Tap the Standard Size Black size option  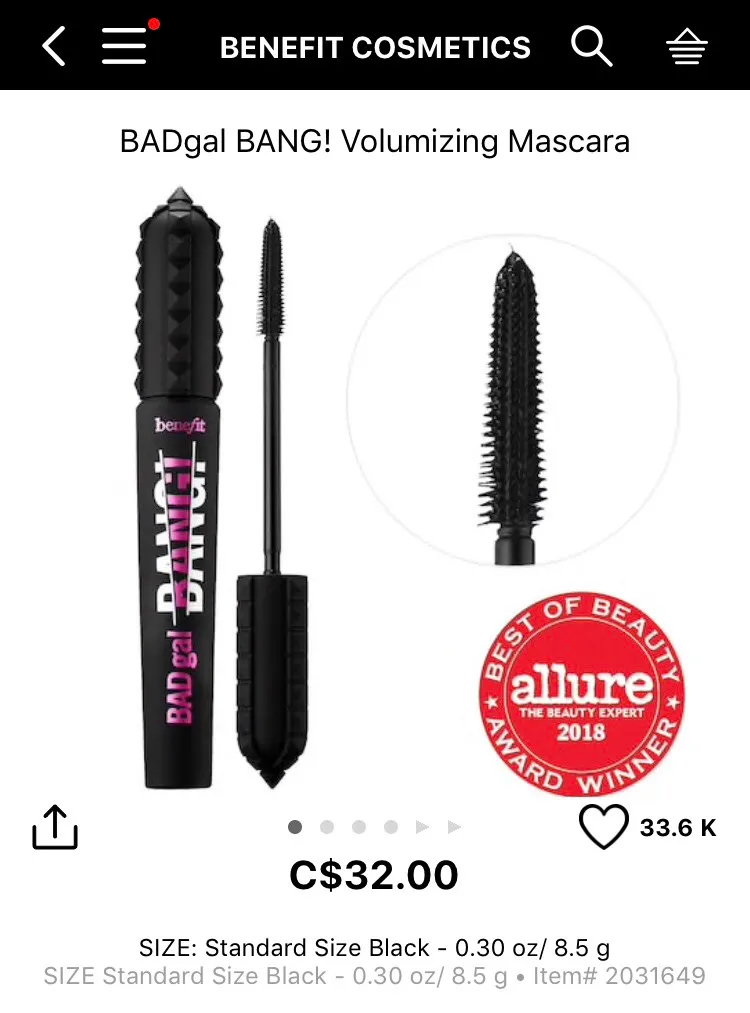[375, 948]
